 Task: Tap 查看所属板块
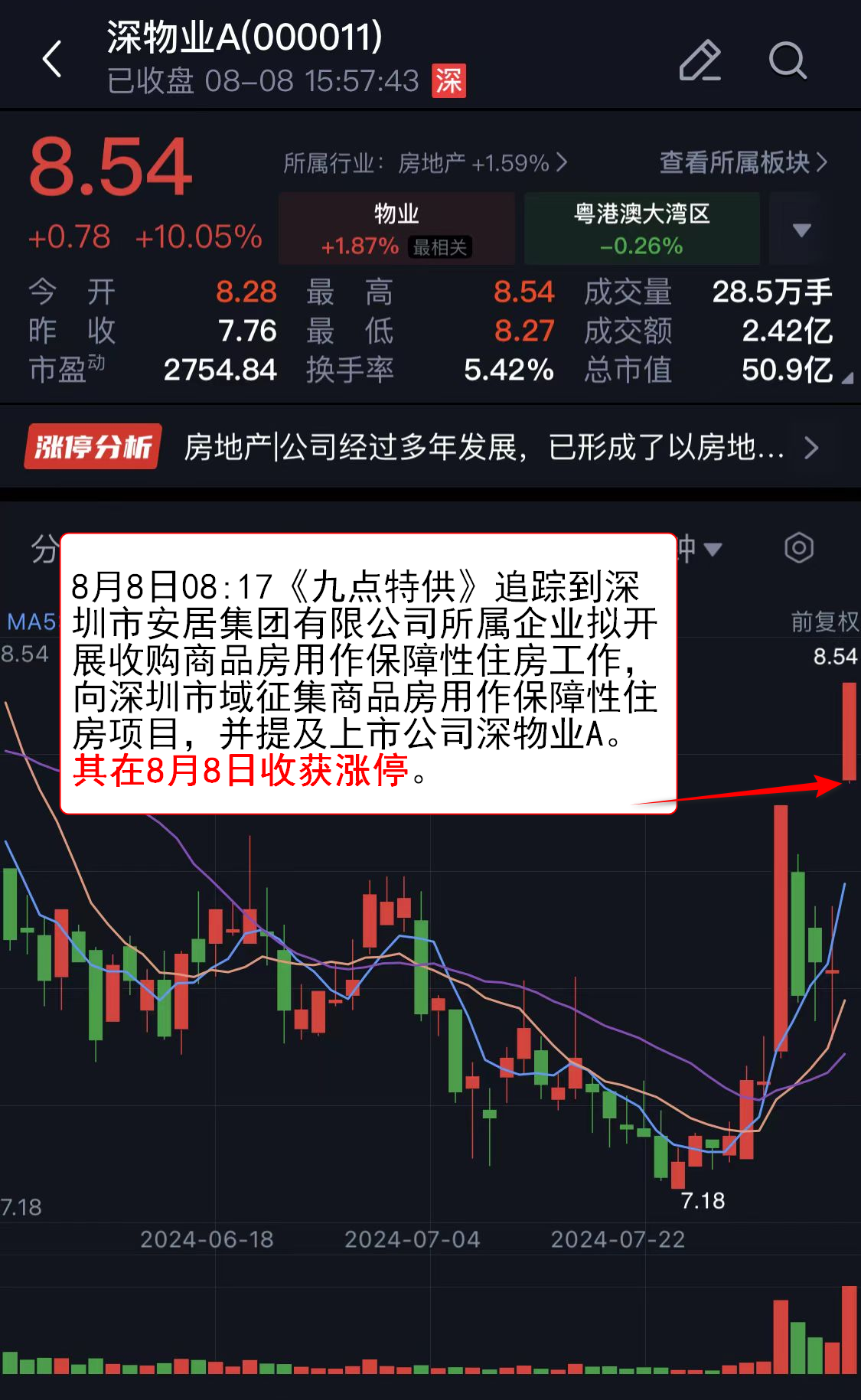742,163
